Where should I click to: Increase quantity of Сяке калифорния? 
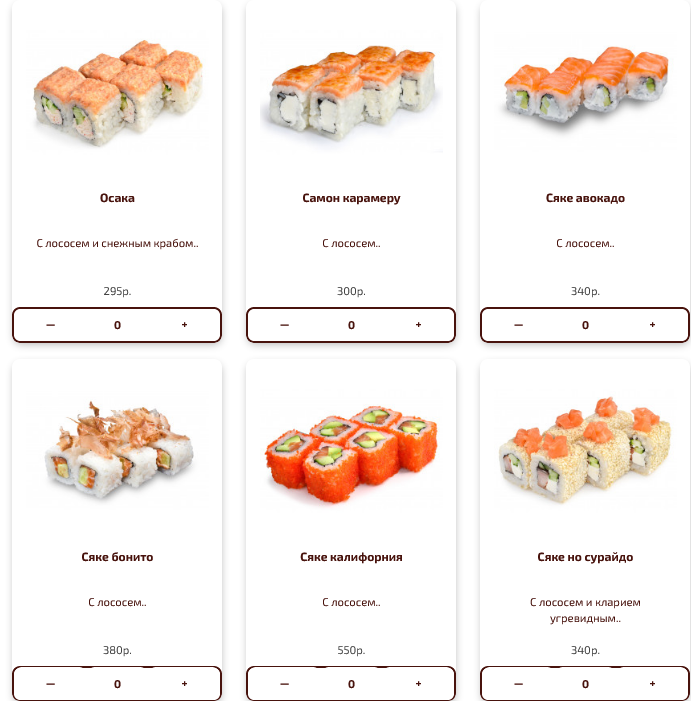click(418, 684)
